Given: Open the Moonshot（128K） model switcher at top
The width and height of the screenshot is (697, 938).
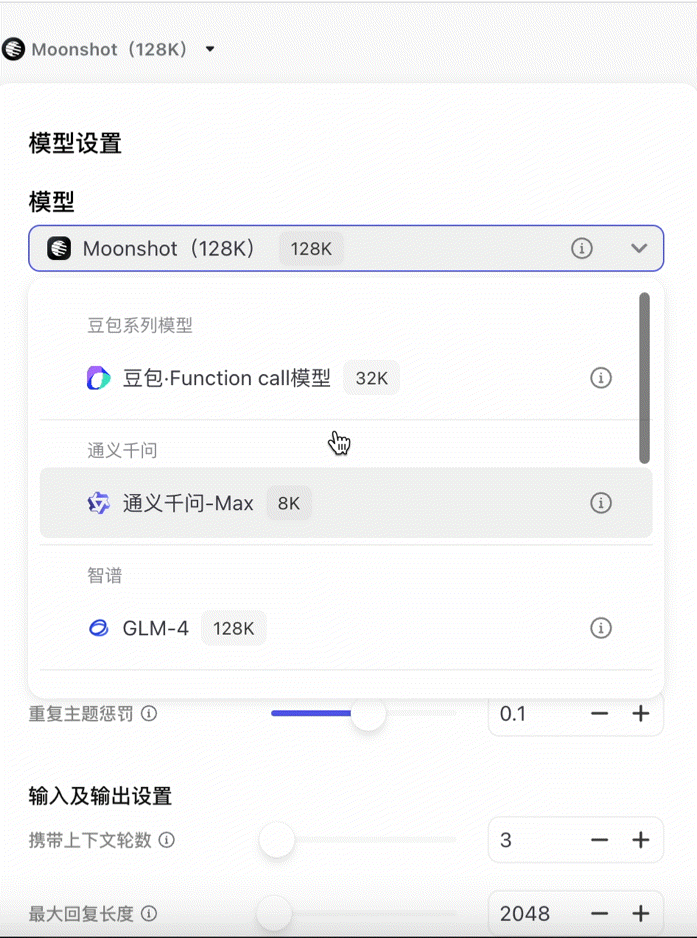Looking at the screenshot, I should coord(110,49).
